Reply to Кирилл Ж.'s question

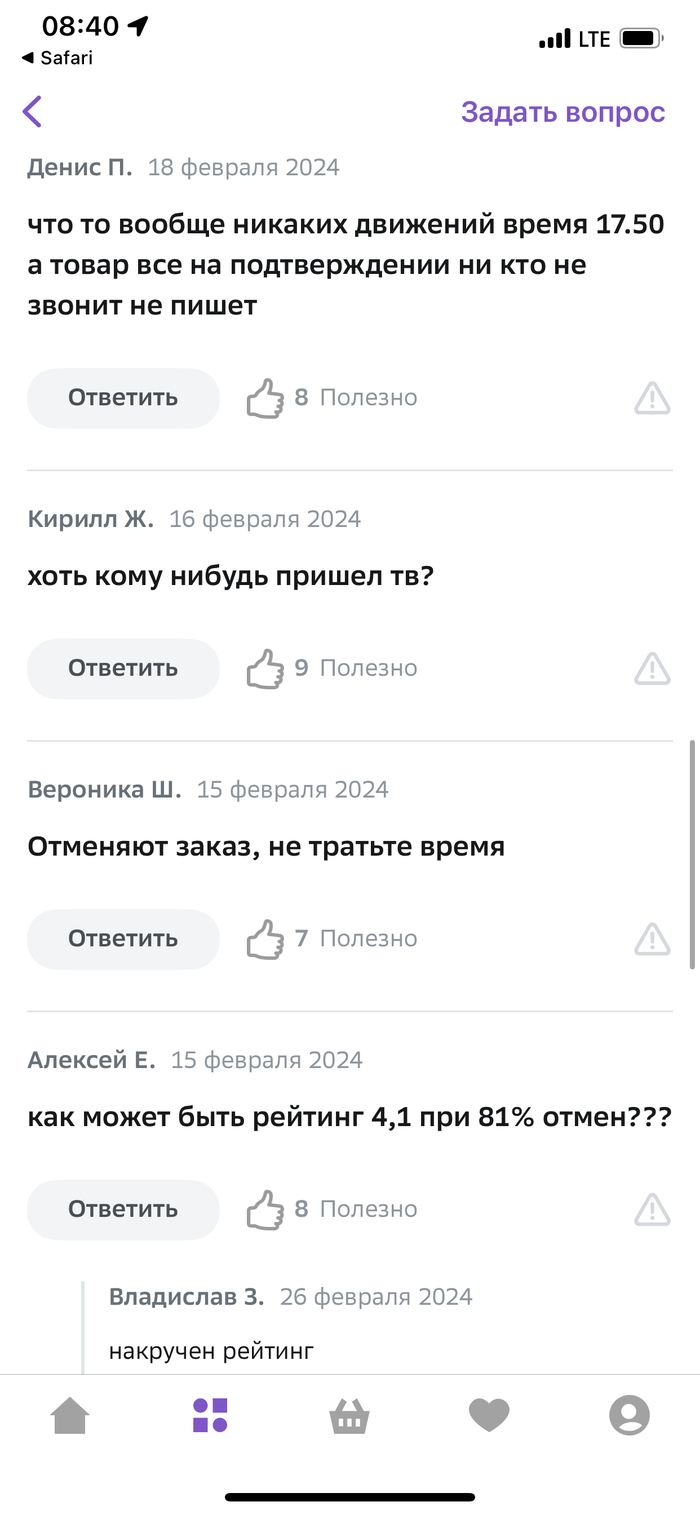pos(123,668)
